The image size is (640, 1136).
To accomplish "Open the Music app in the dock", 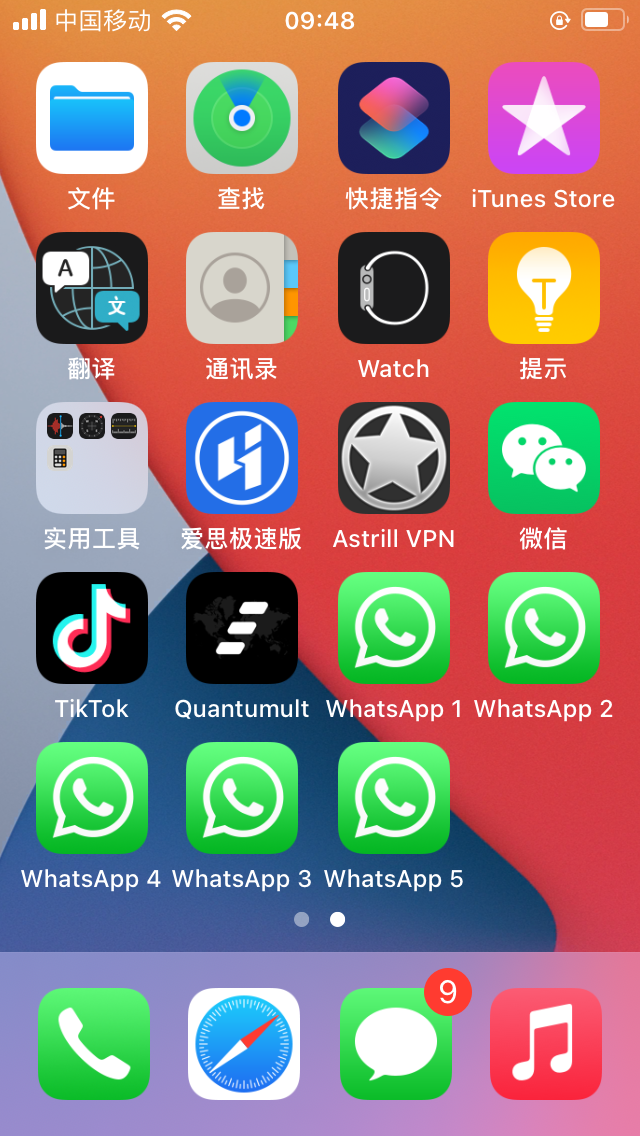I will point(546,1044).
